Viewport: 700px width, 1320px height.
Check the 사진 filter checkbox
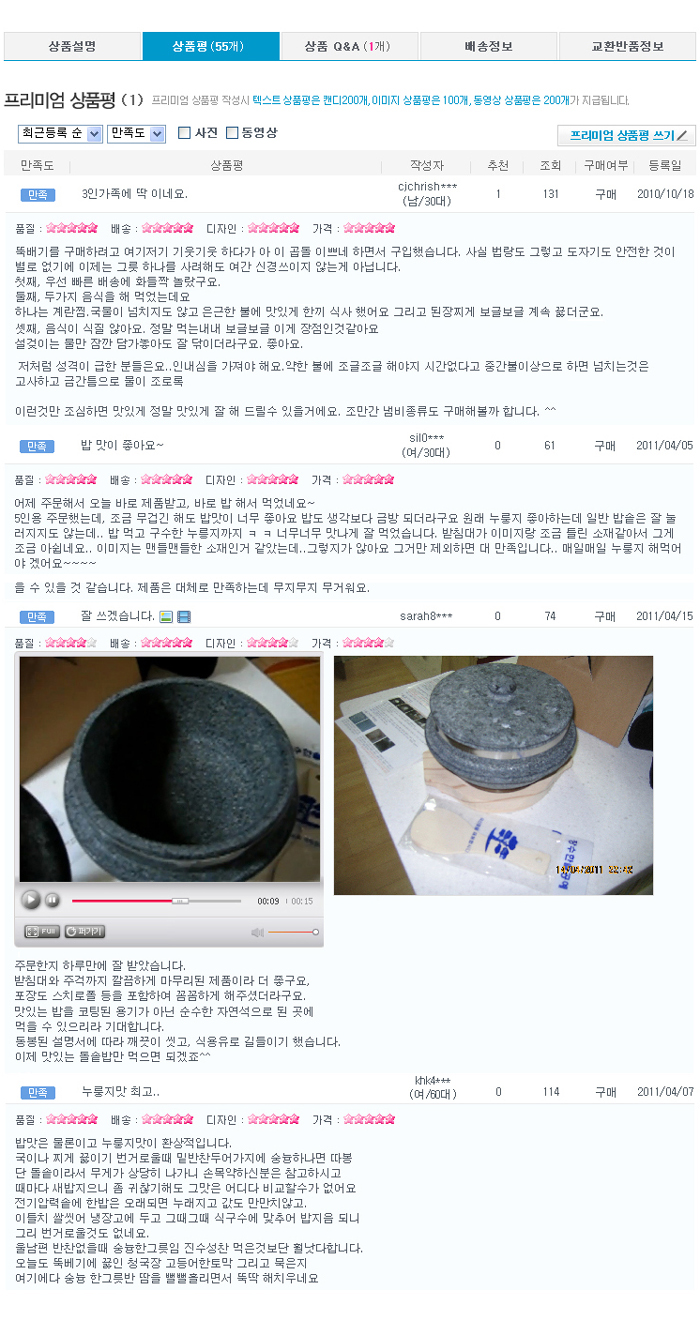(184, 132)
